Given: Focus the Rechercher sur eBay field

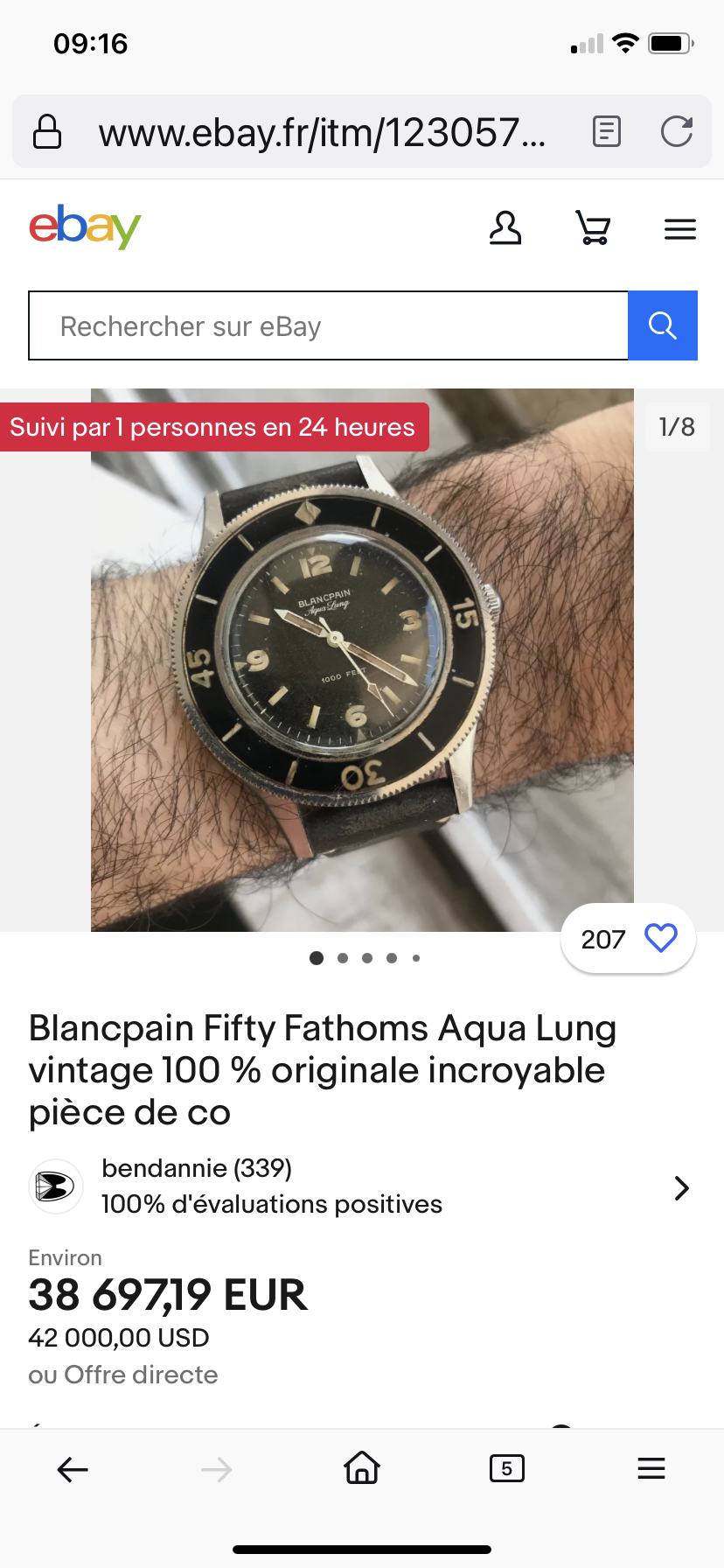Looking at the screenshot, I should [328, 326].
